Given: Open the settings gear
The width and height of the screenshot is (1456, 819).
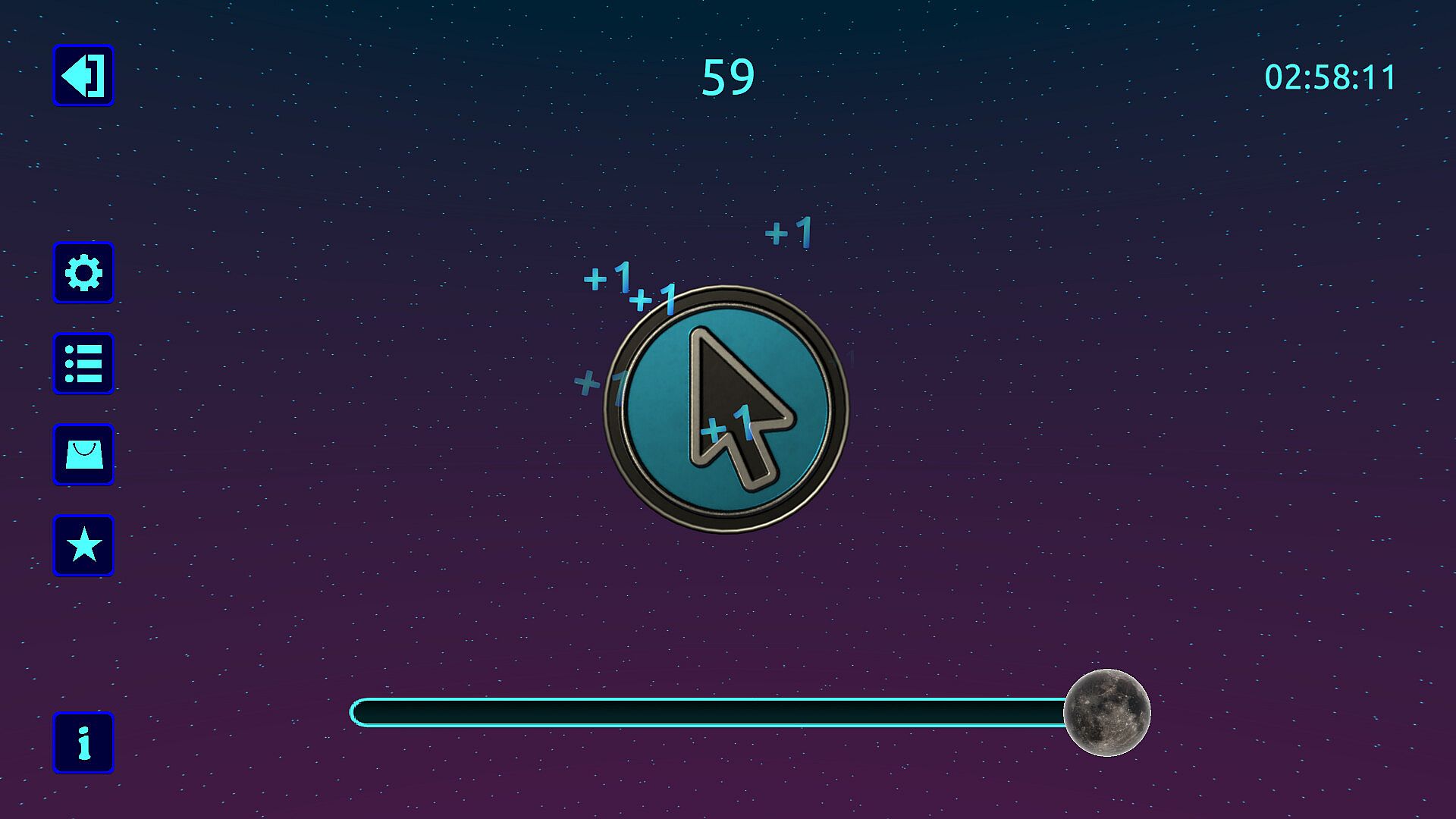Looking at the screenshot, I should coord(83,273).
